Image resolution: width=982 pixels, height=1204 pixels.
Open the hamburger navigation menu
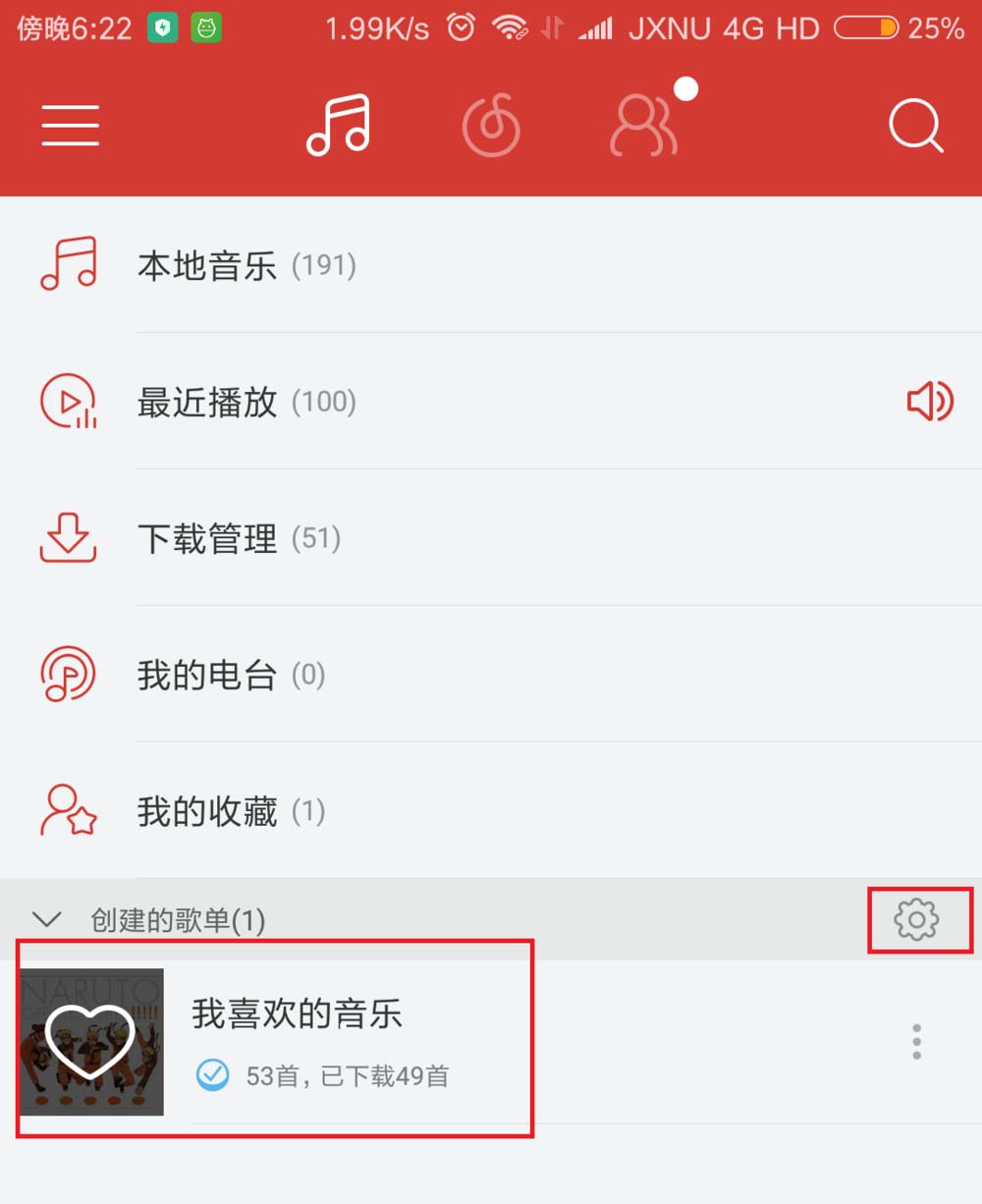click(x=70, y=126)
